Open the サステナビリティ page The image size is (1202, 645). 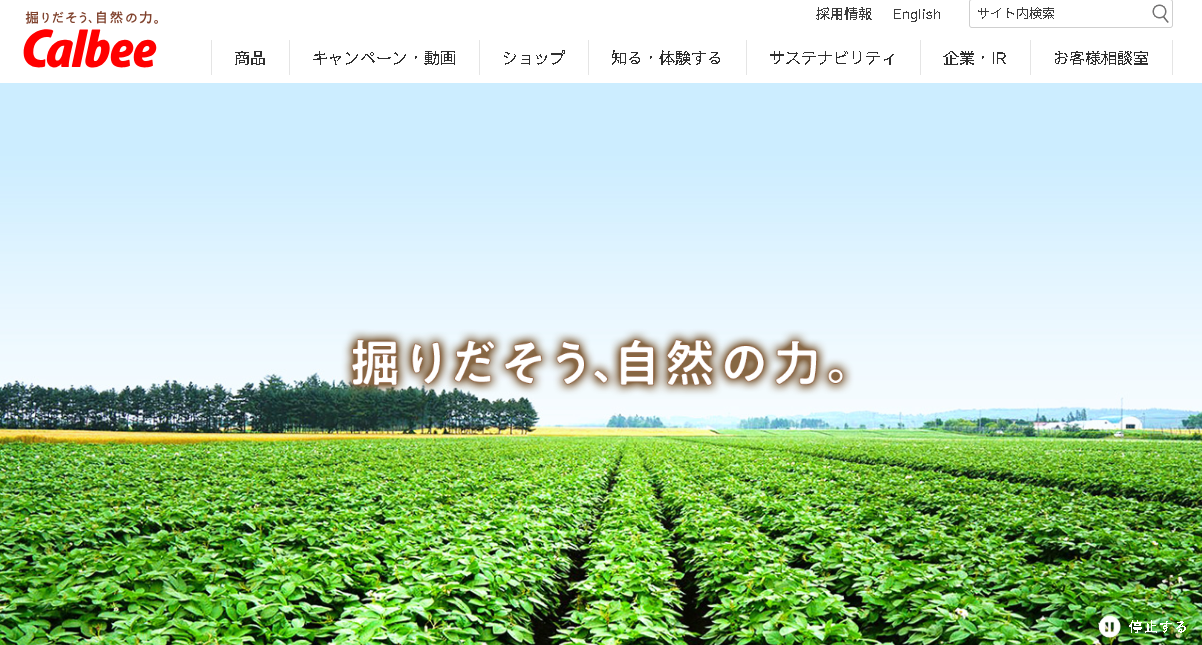click(x=832, y=58)
